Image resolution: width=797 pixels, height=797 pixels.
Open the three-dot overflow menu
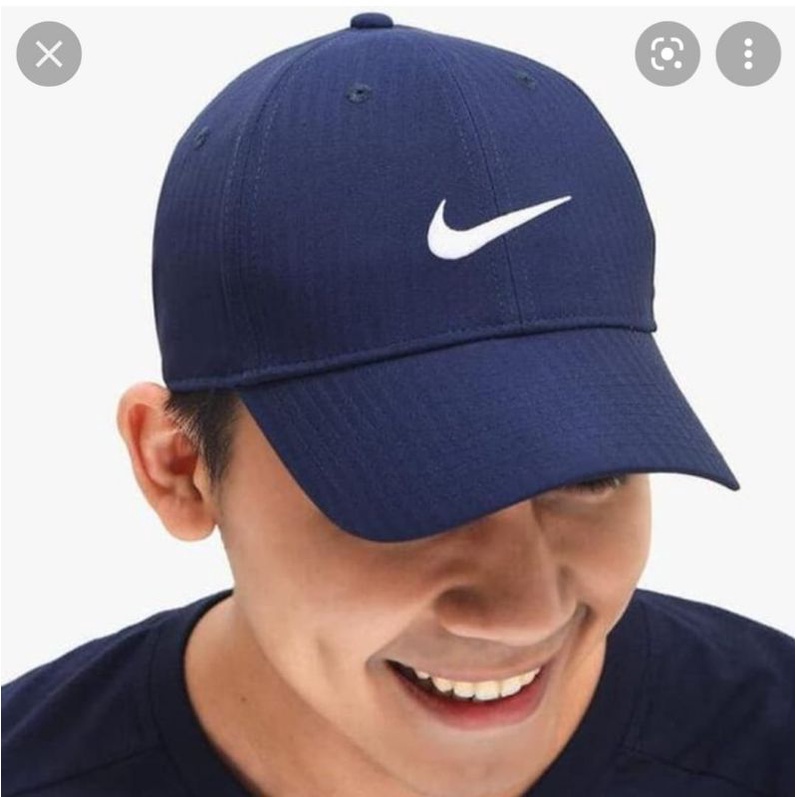click(x=748, y=54)
